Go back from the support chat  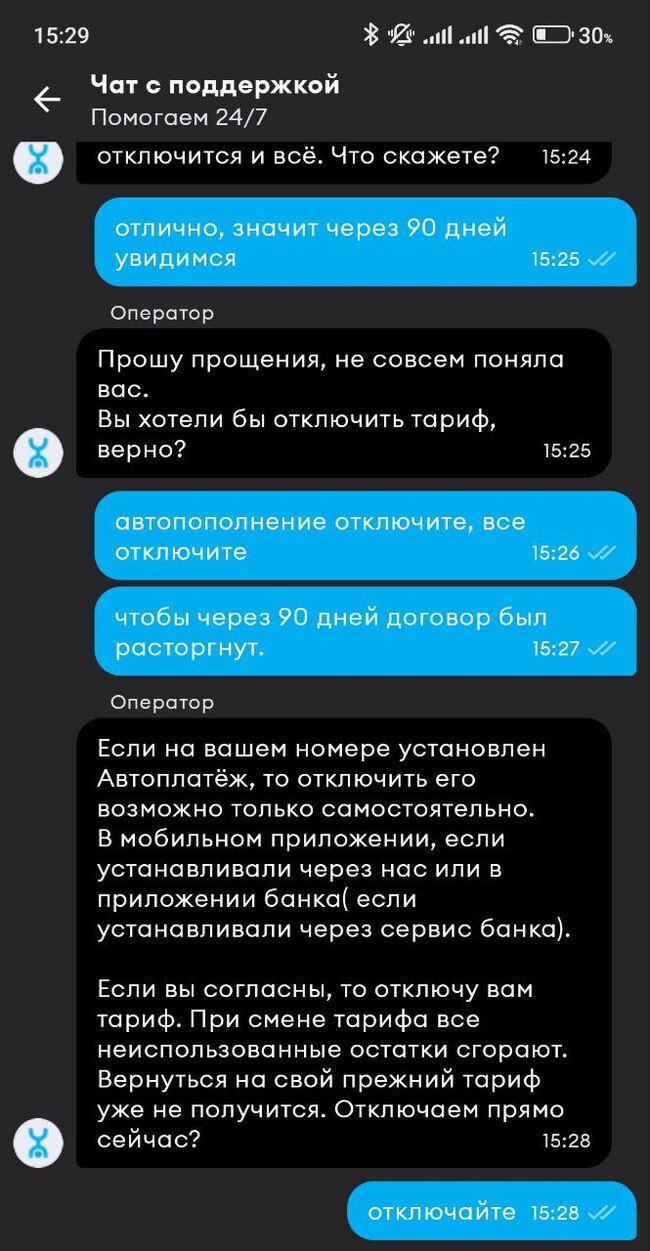(47, 99)
